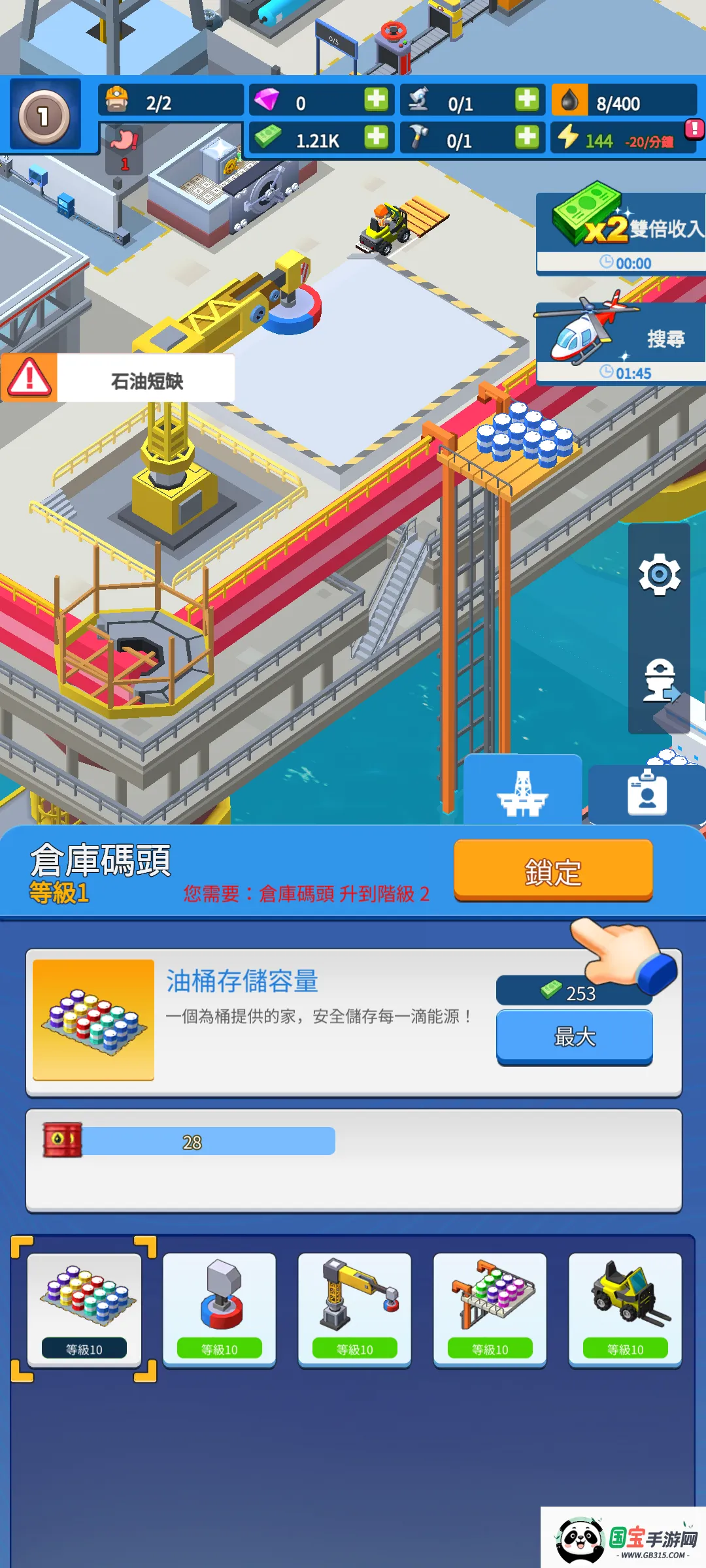
Task: Tap the oil droplet resource icon showing 8/400
Action: coord(571,101)
